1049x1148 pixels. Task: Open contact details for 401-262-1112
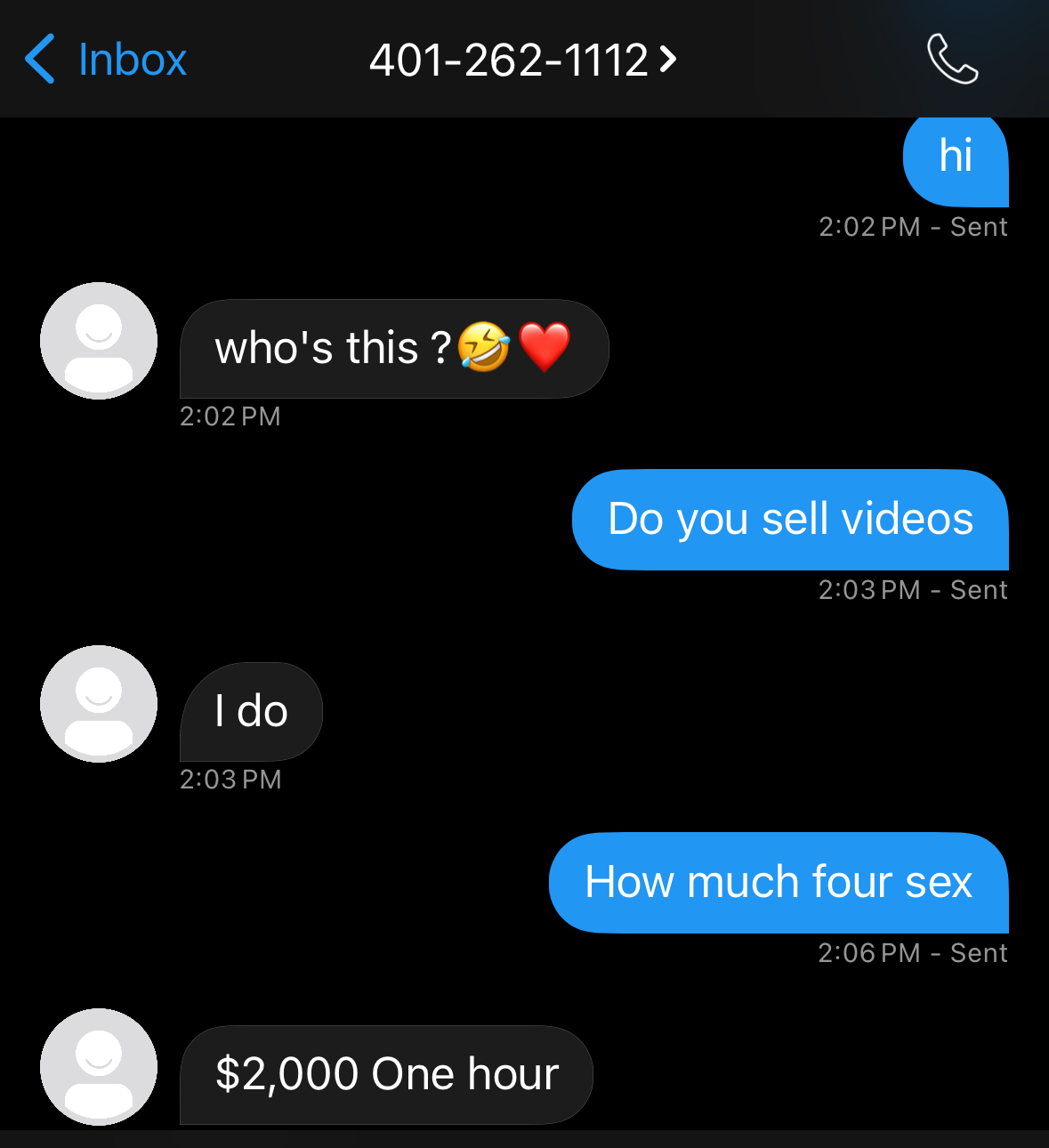click(x=523, y=60)
